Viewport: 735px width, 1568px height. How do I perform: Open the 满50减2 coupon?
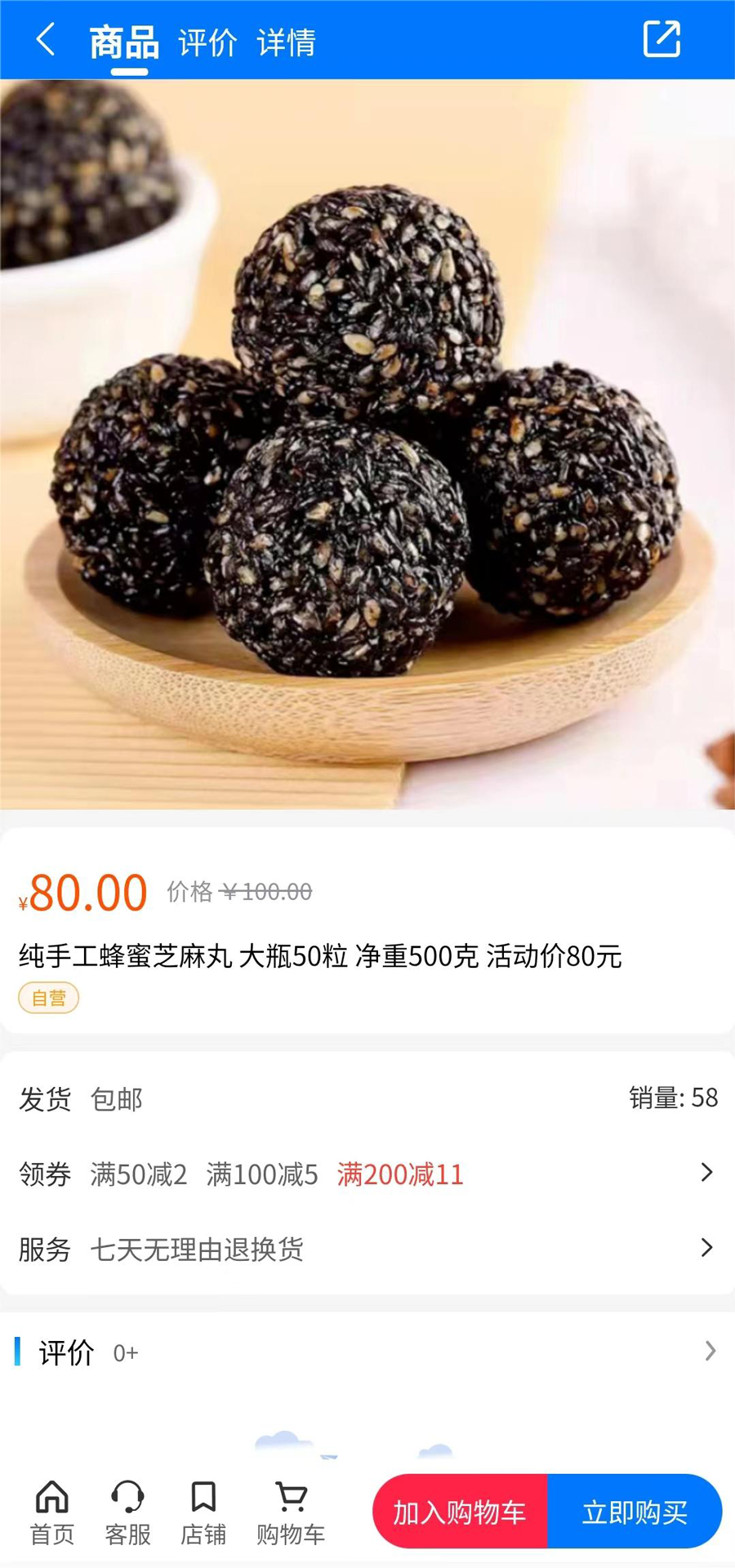tap(138, 1174)
